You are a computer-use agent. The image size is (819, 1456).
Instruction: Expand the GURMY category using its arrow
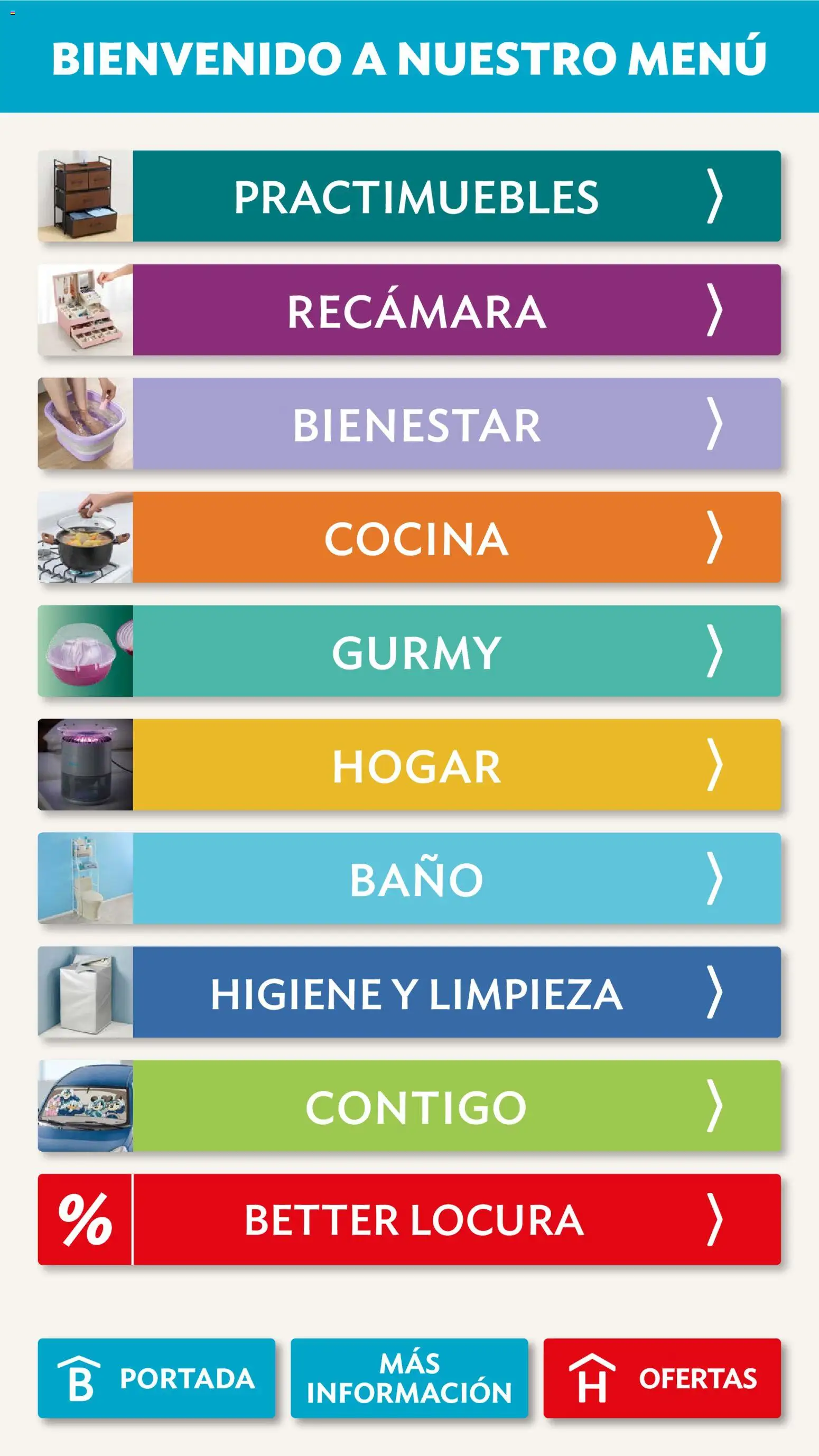pyautogui.click(x=715, y=649)
